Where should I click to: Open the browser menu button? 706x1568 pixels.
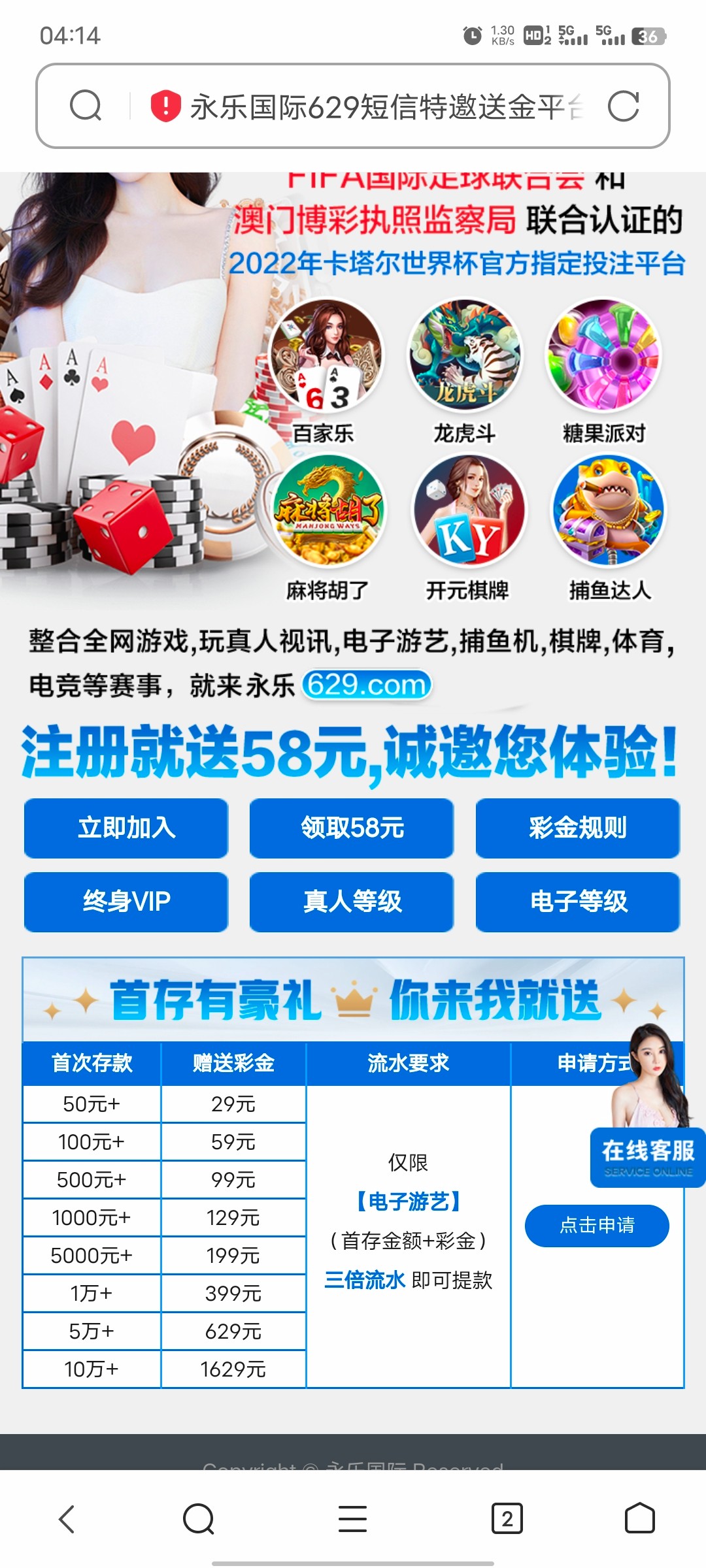pyautogui.click(x=352, y=1519)
